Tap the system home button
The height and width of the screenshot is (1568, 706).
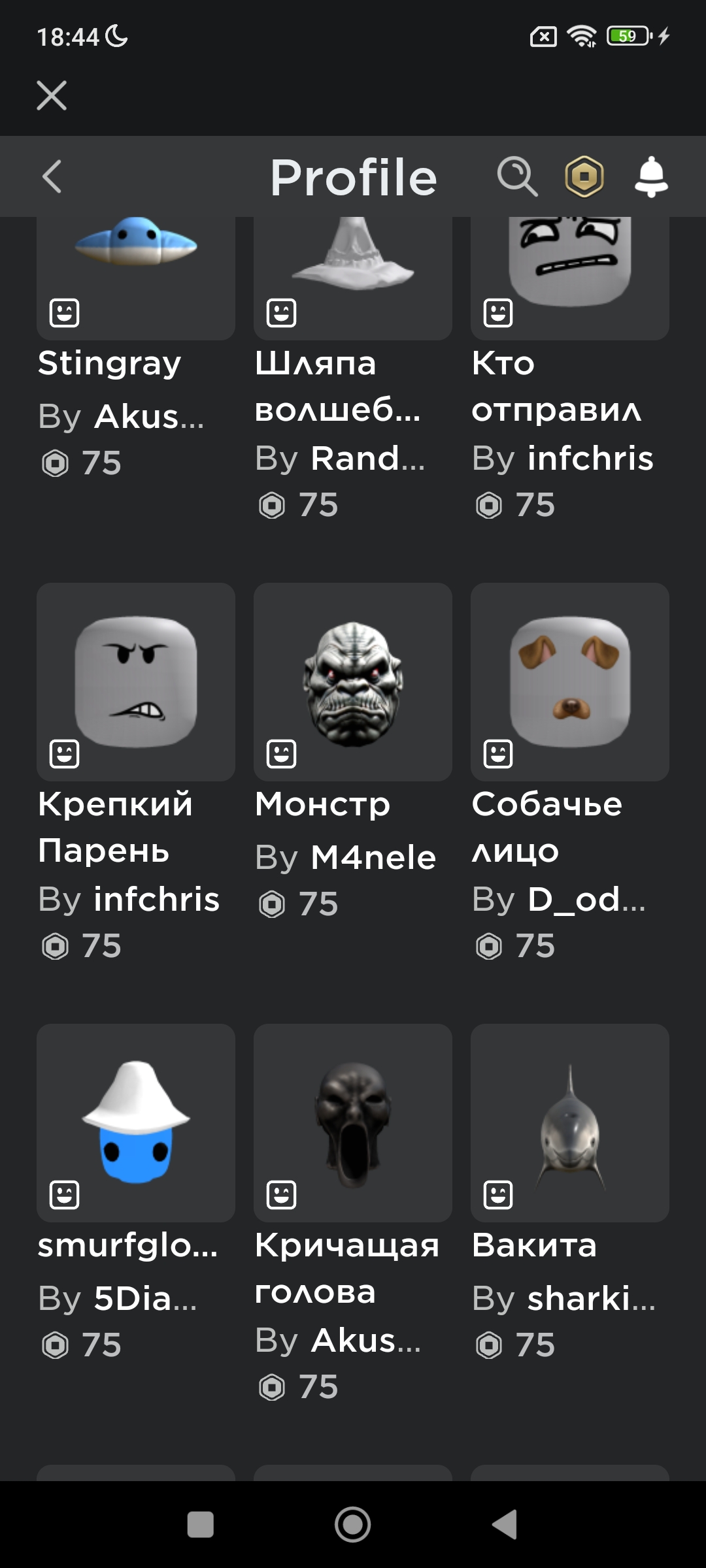pyautogui.click(x=353, y=1525)
